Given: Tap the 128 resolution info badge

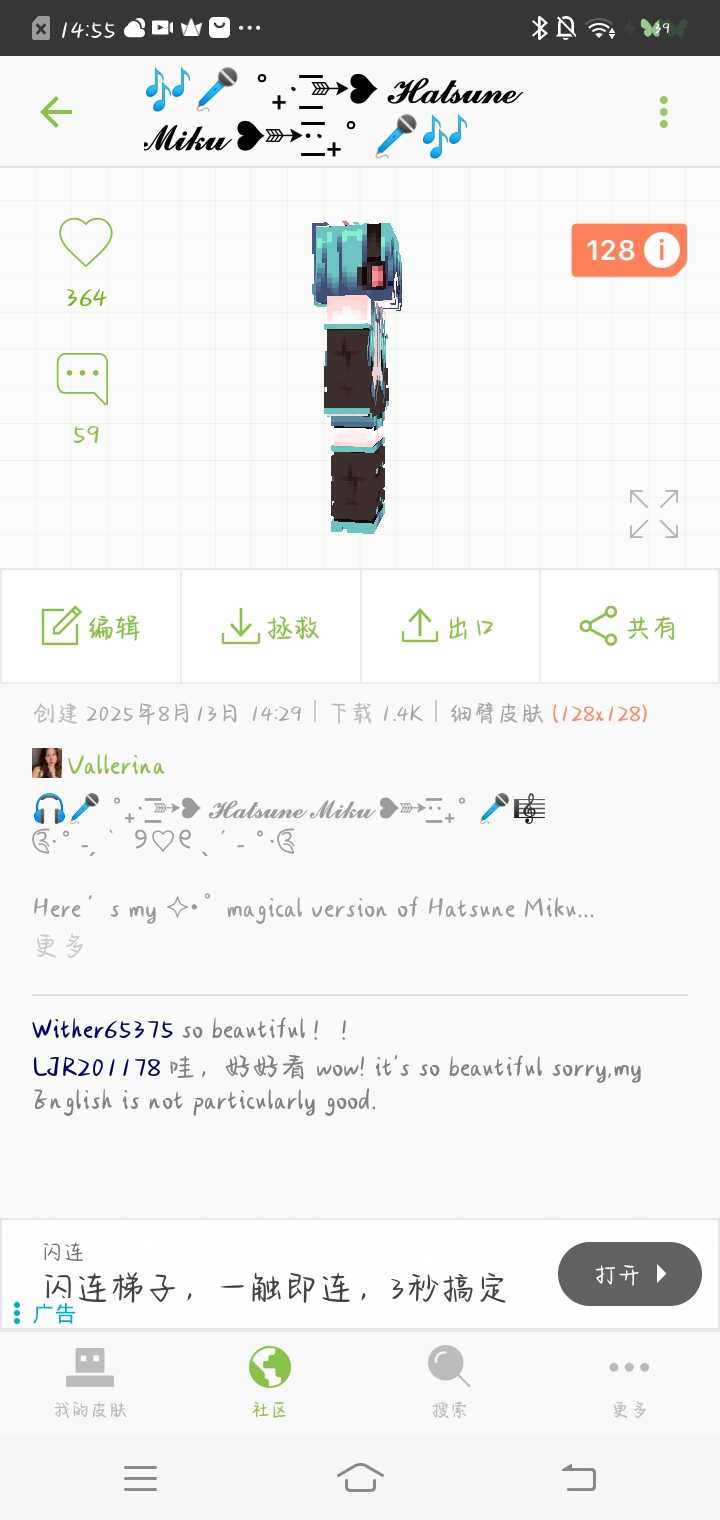Looking at the screenshot, I should (629, 250).
